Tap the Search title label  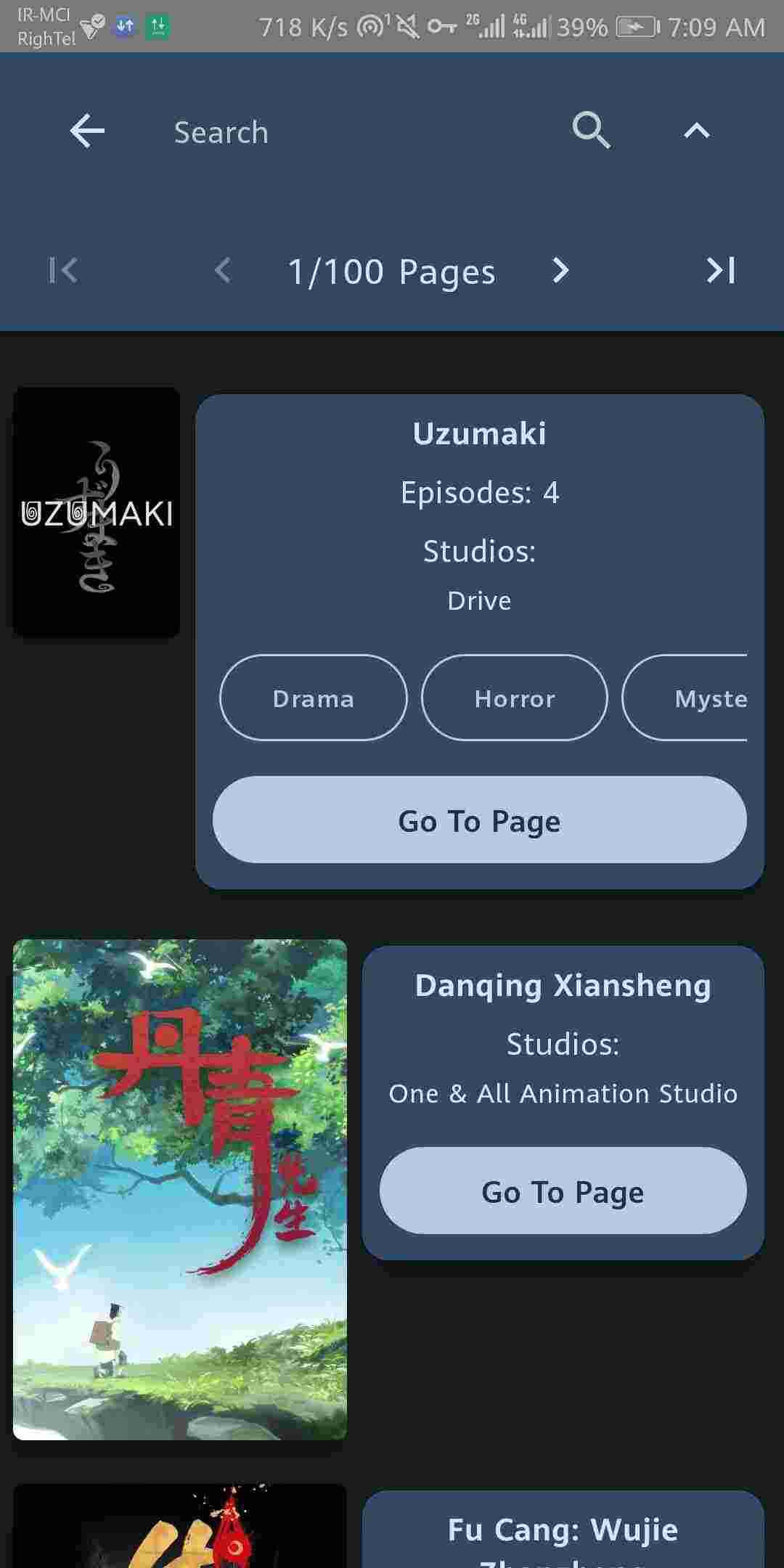(219, 131)
